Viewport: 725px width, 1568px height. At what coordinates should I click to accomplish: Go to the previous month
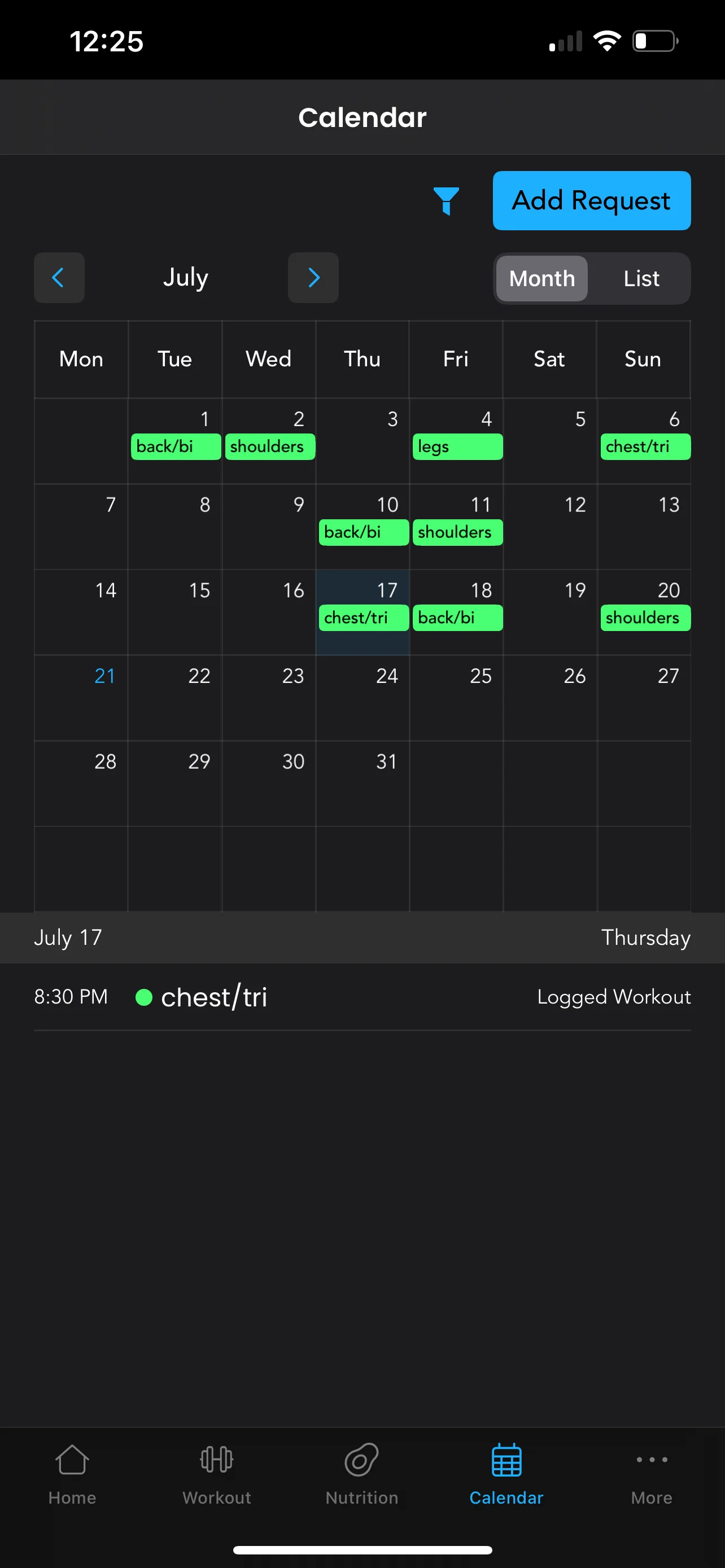pos(59,278)
